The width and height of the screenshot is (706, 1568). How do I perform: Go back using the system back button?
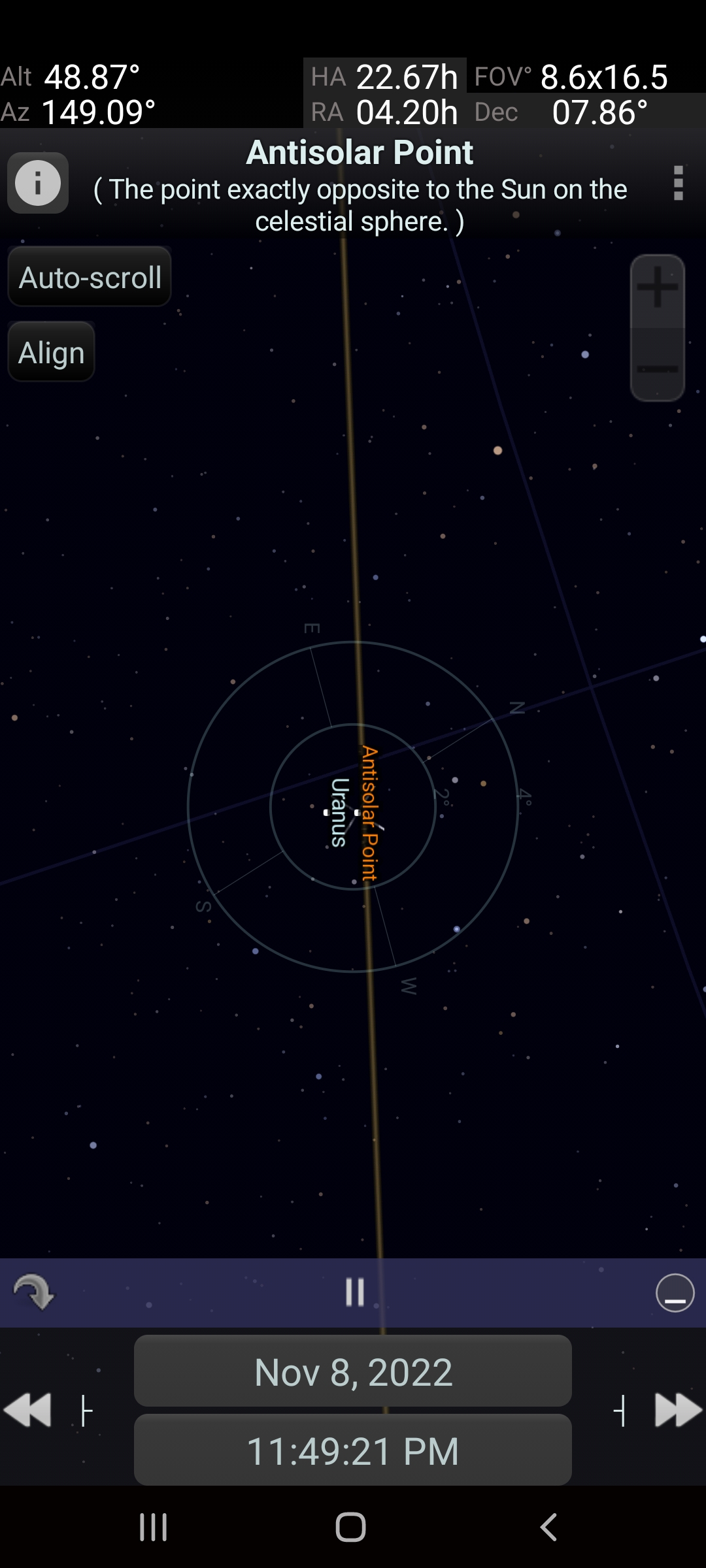pyautogui.click(x=548, y=1527)
